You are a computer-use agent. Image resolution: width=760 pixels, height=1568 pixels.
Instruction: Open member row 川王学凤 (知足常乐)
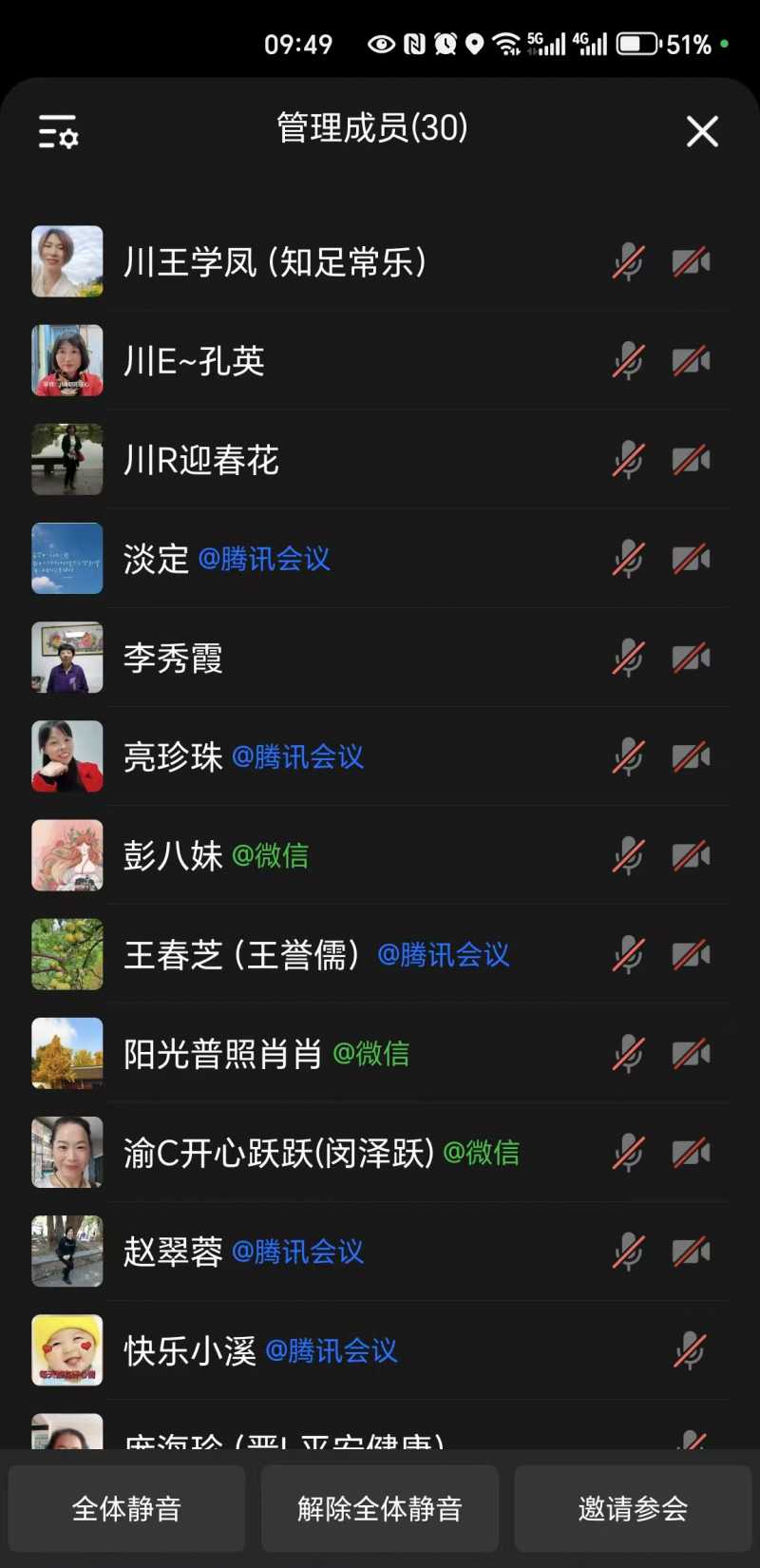tap(275, 262)
